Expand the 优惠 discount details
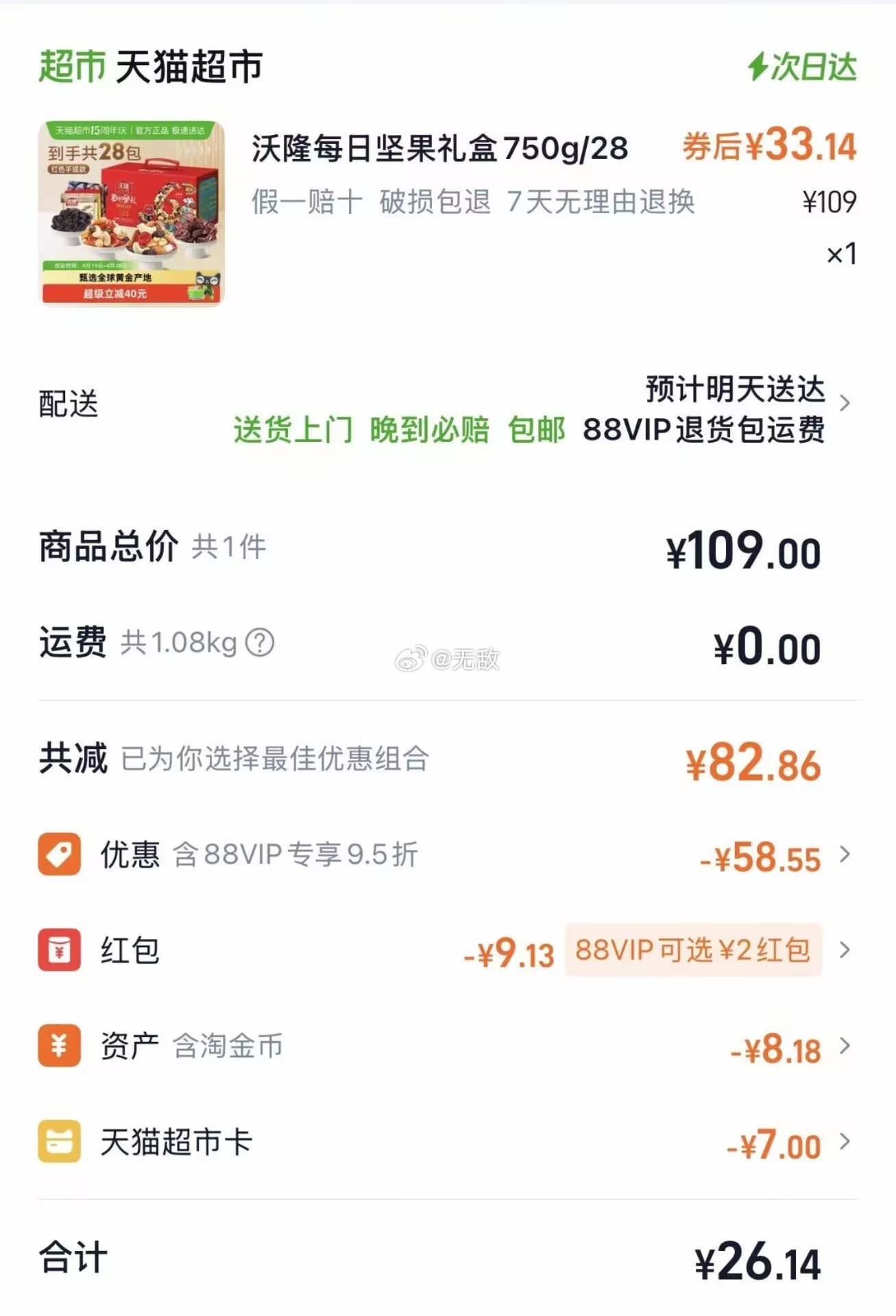The width and height of the screenshot is (896, 1316). 844,855
